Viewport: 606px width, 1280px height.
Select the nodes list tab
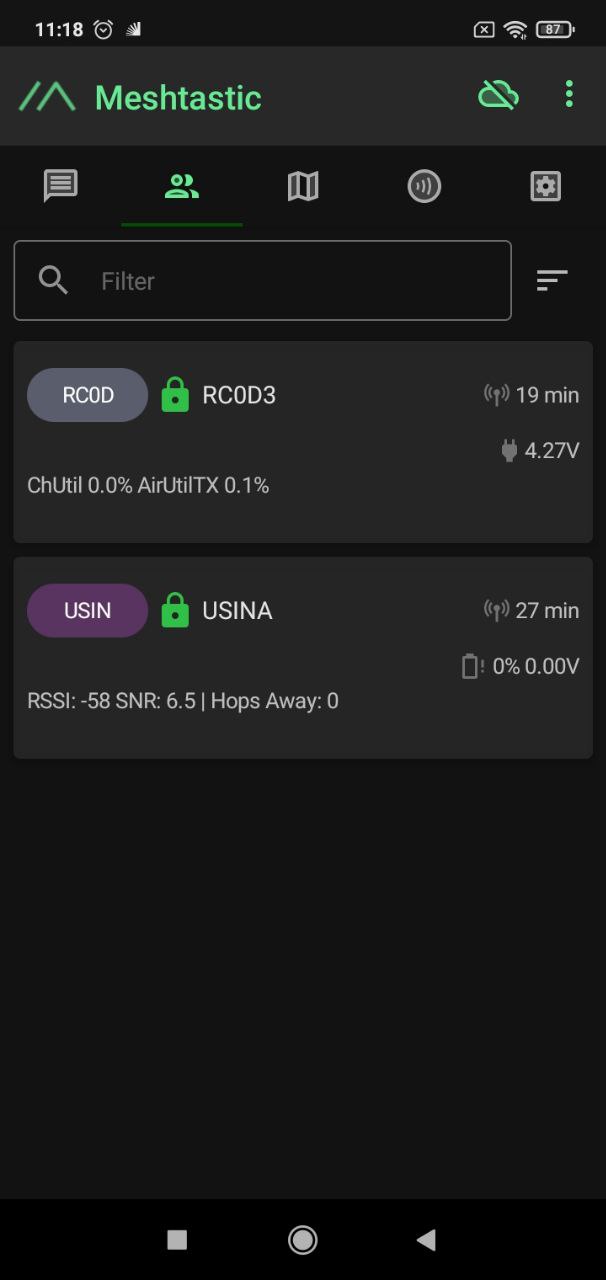click(x=182, y=186)
